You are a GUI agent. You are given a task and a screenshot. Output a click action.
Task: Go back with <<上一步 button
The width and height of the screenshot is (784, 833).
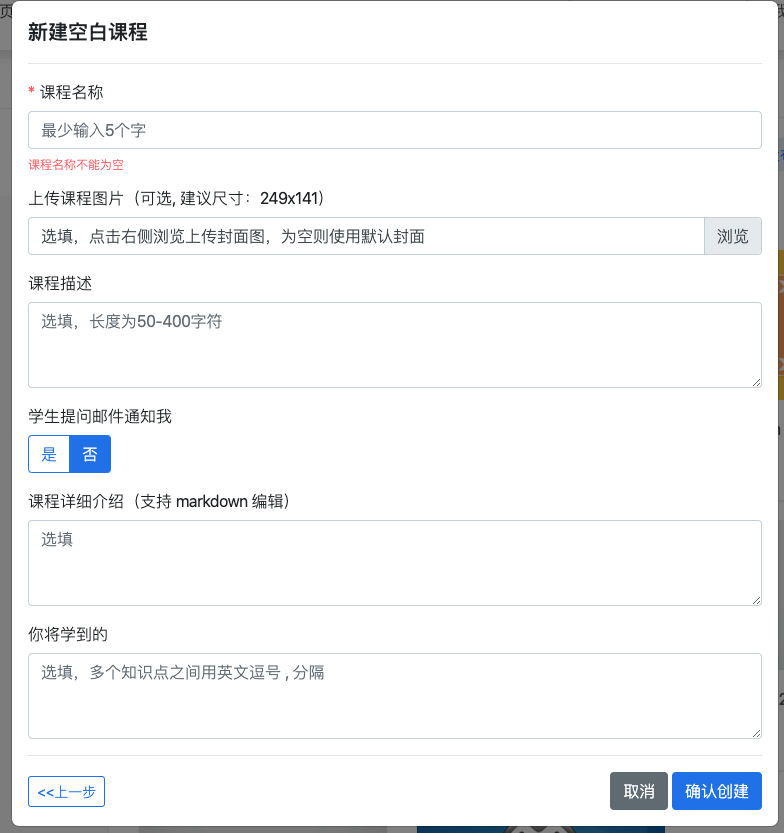pos(66,792)
